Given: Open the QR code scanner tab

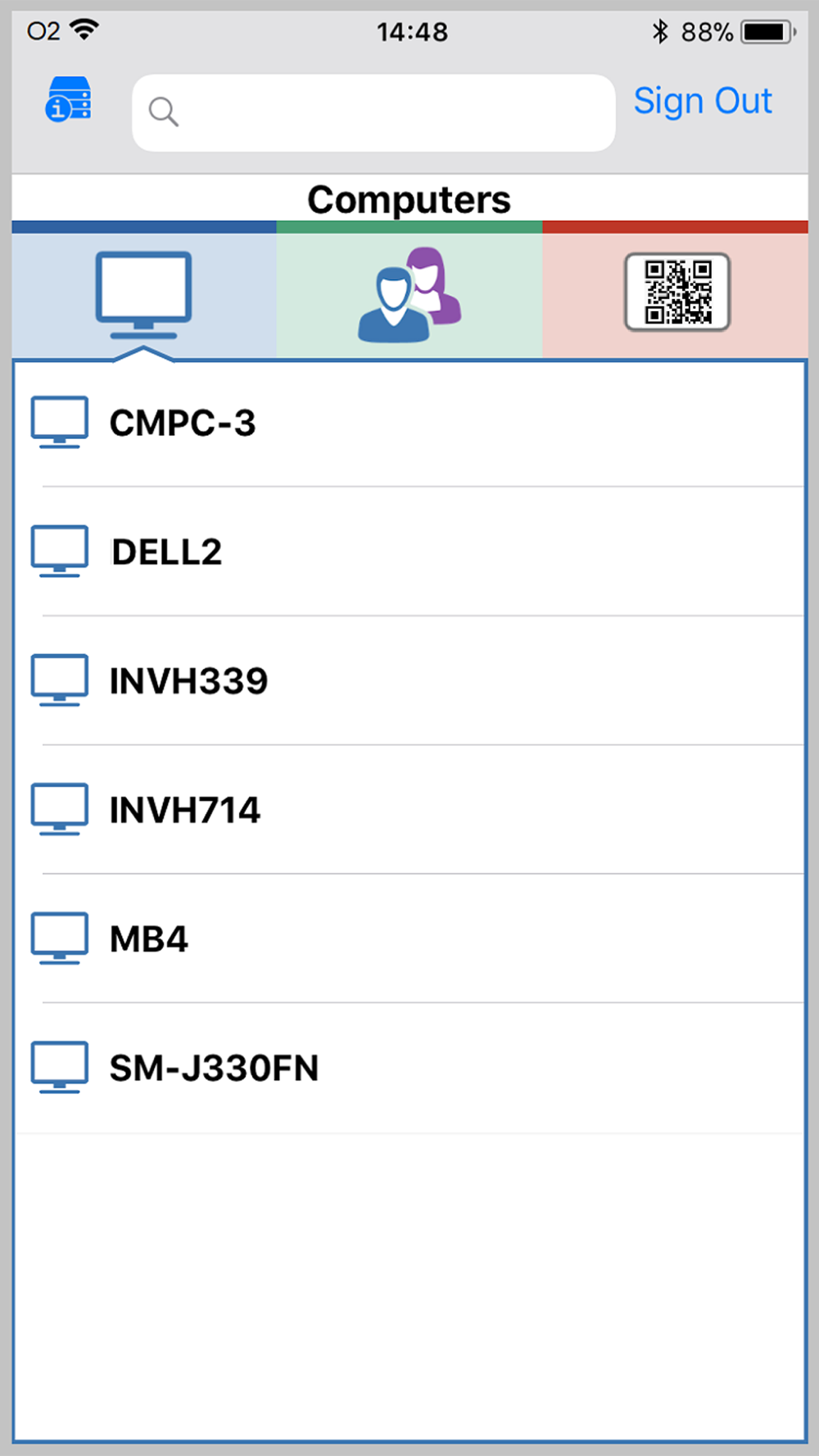Looking at the screenshot, I should pos(676,296).
